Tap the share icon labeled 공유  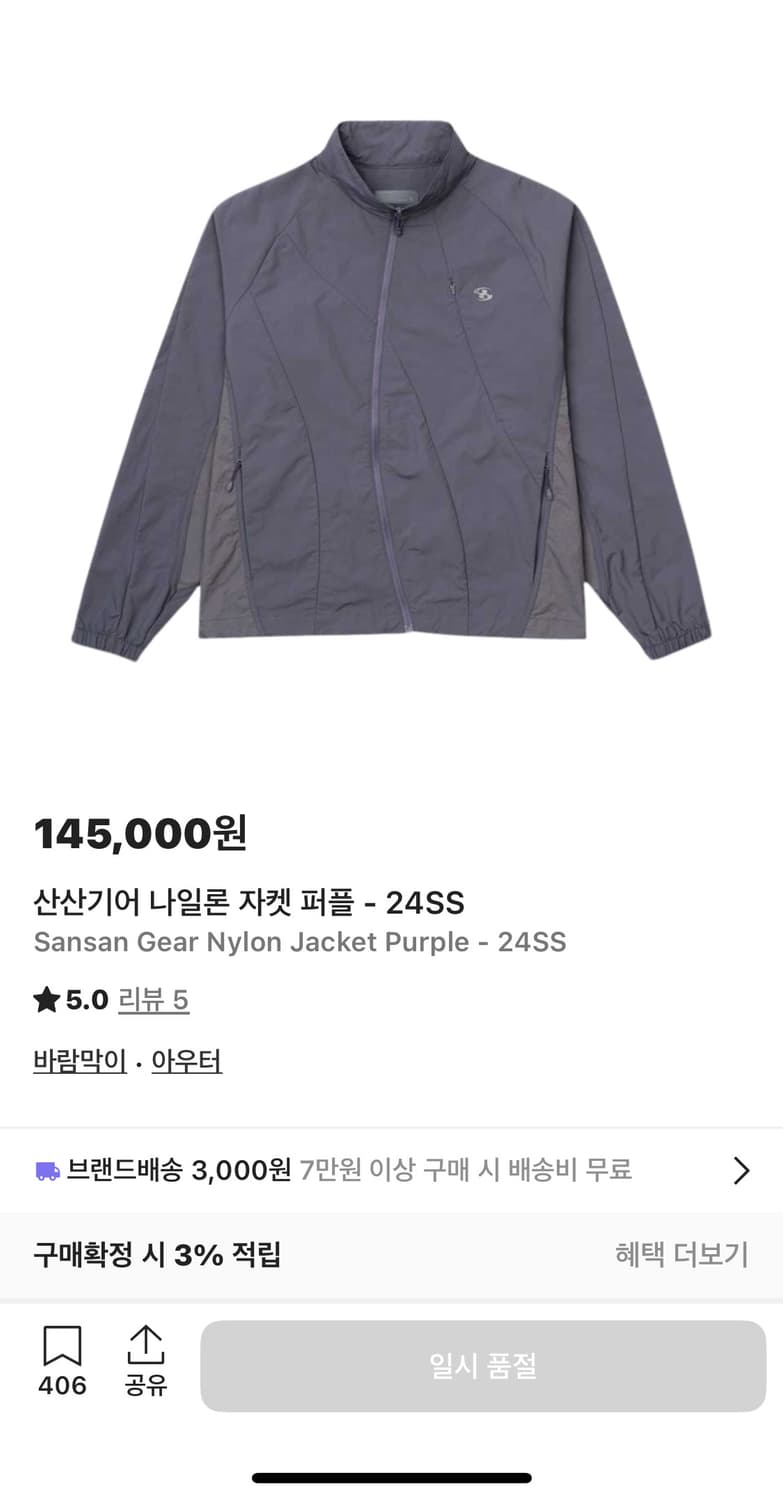click(x=146, y=1348)
